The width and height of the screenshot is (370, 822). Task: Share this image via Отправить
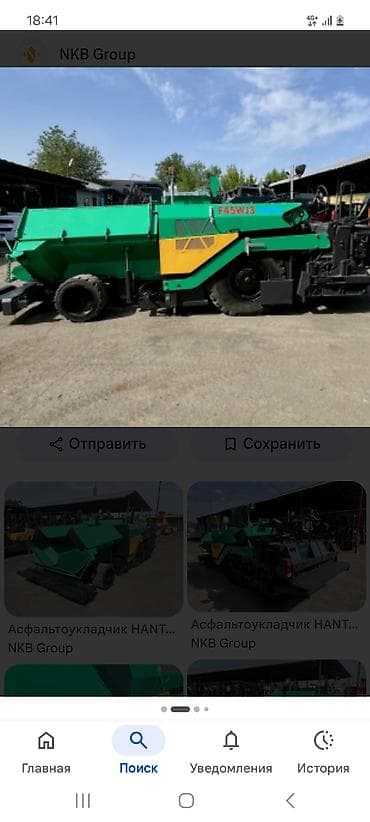97,444
